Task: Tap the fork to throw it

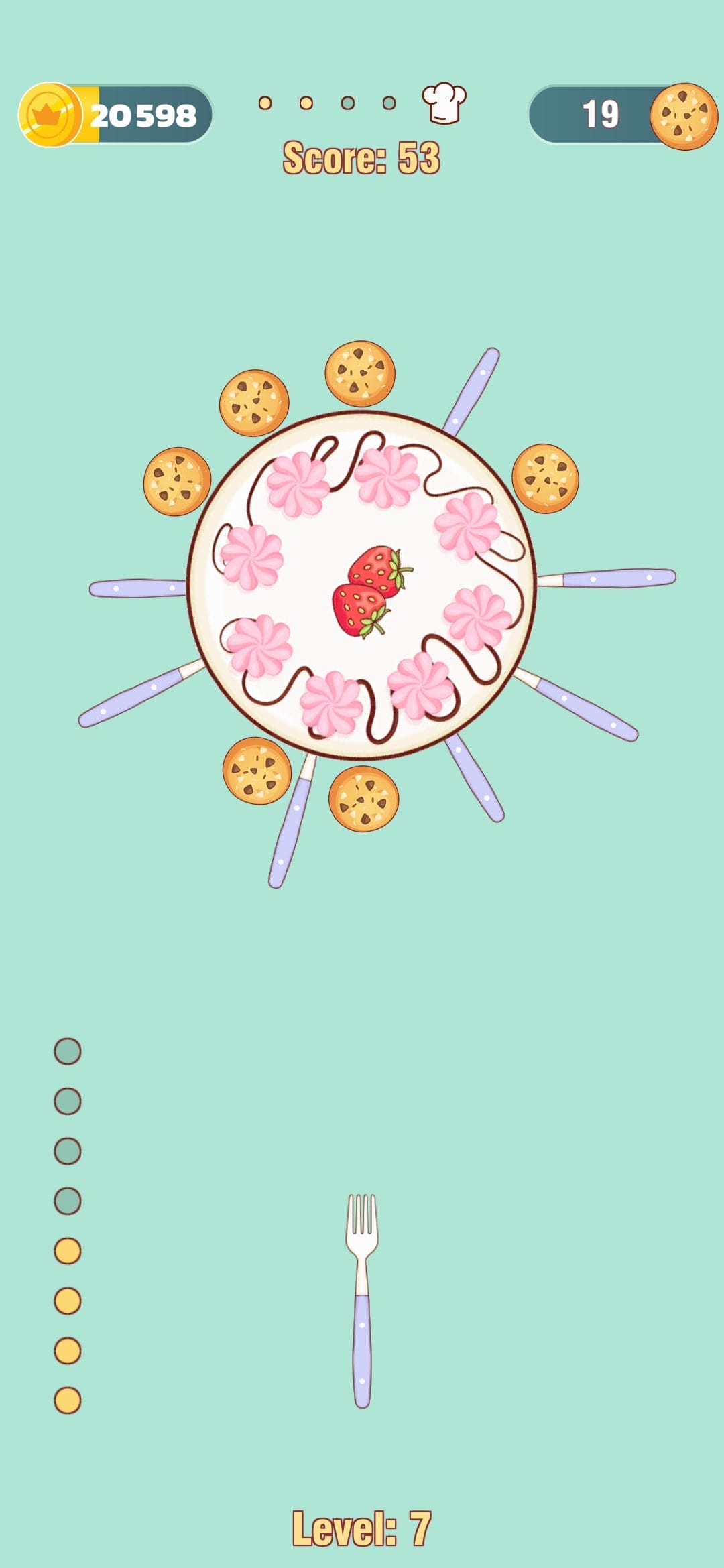Action: click(362, 1300)
